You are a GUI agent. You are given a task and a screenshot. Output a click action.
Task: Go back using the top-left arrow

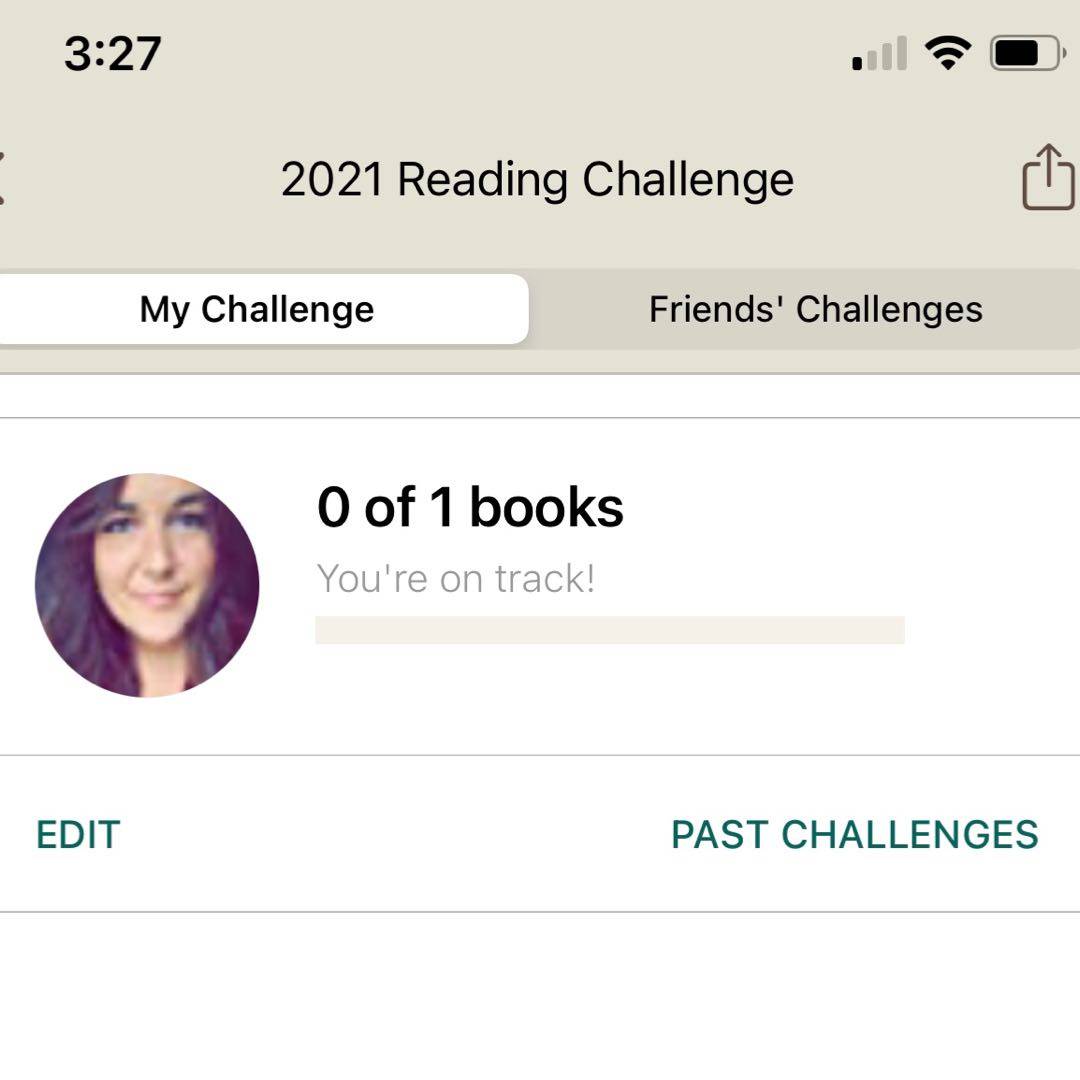point(4,180)
